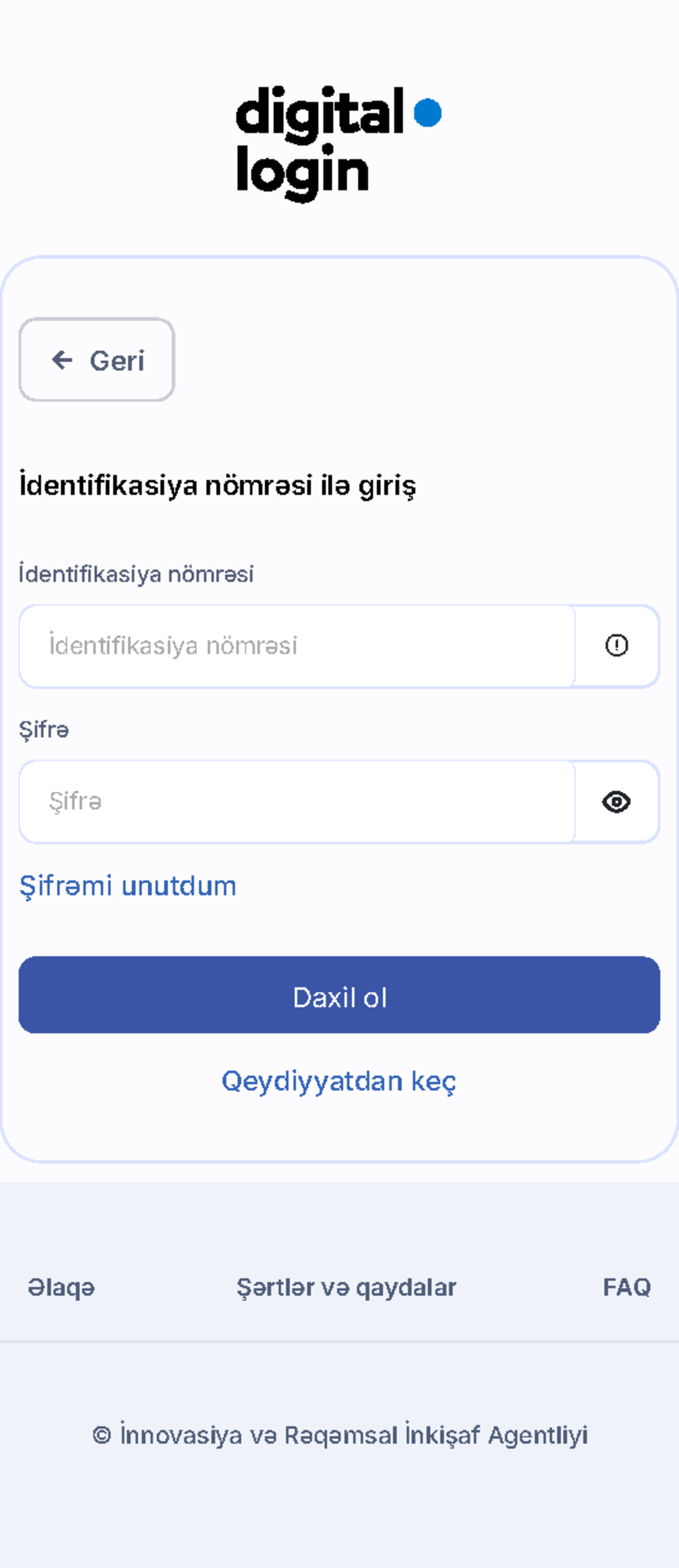The height and width of the screenshot is (1568, 679).
Task: Click the İdentifikasiya nömrəsi field label
Action: tap(137, 573)
